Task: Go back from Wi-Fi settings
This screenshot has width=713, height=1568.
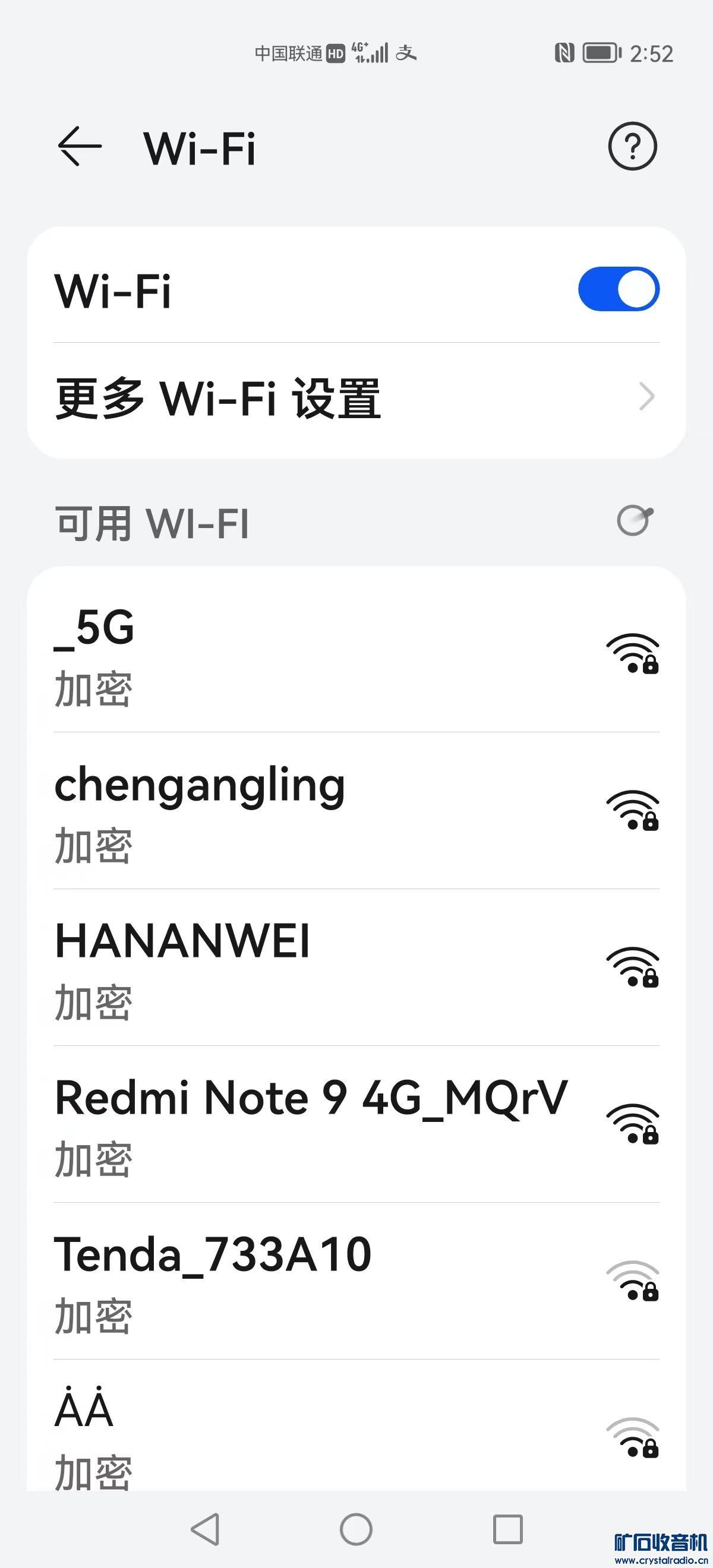Action: [79, 147]
